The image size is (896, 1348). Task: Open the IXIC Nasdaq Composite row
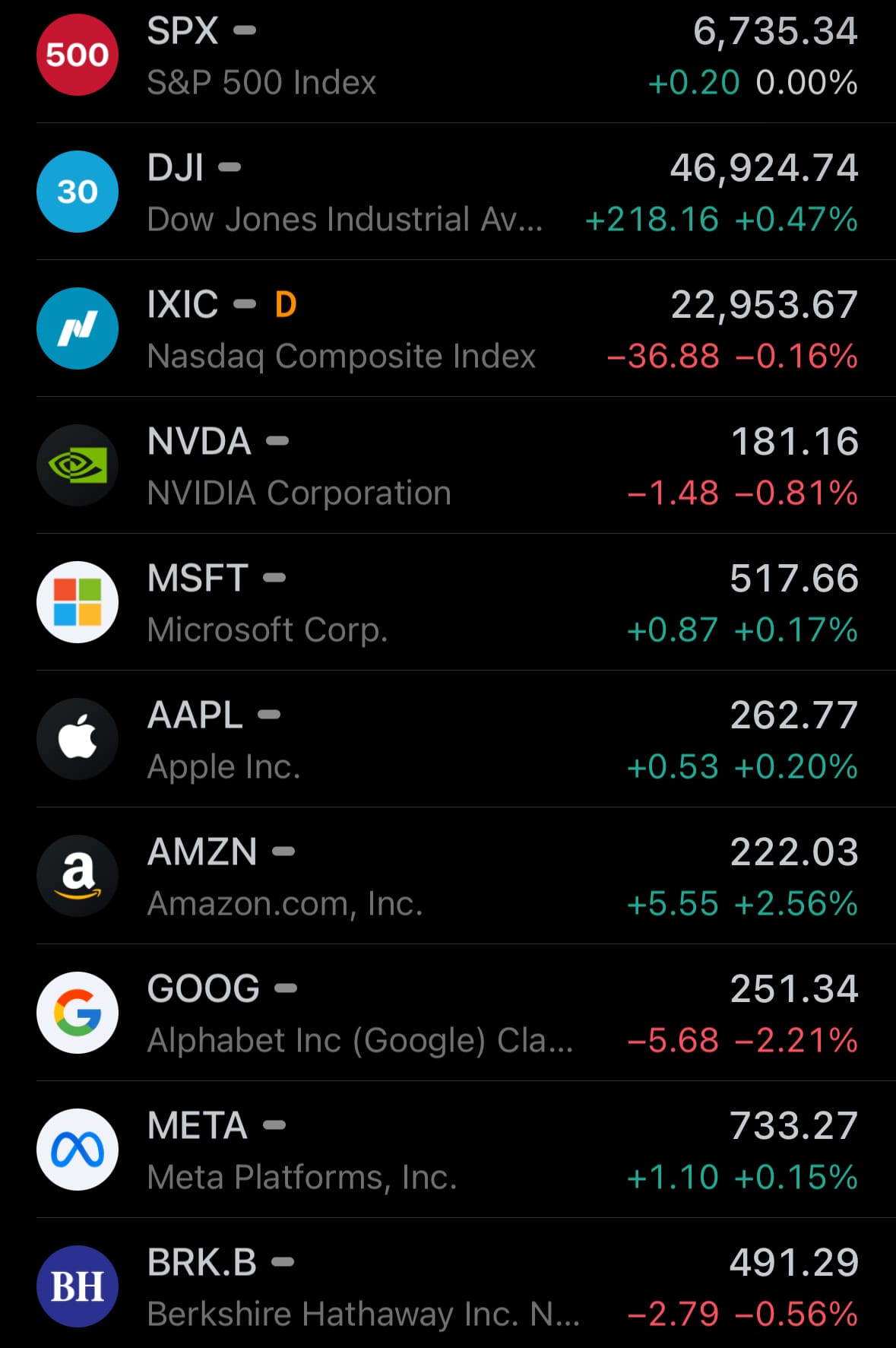448,329
